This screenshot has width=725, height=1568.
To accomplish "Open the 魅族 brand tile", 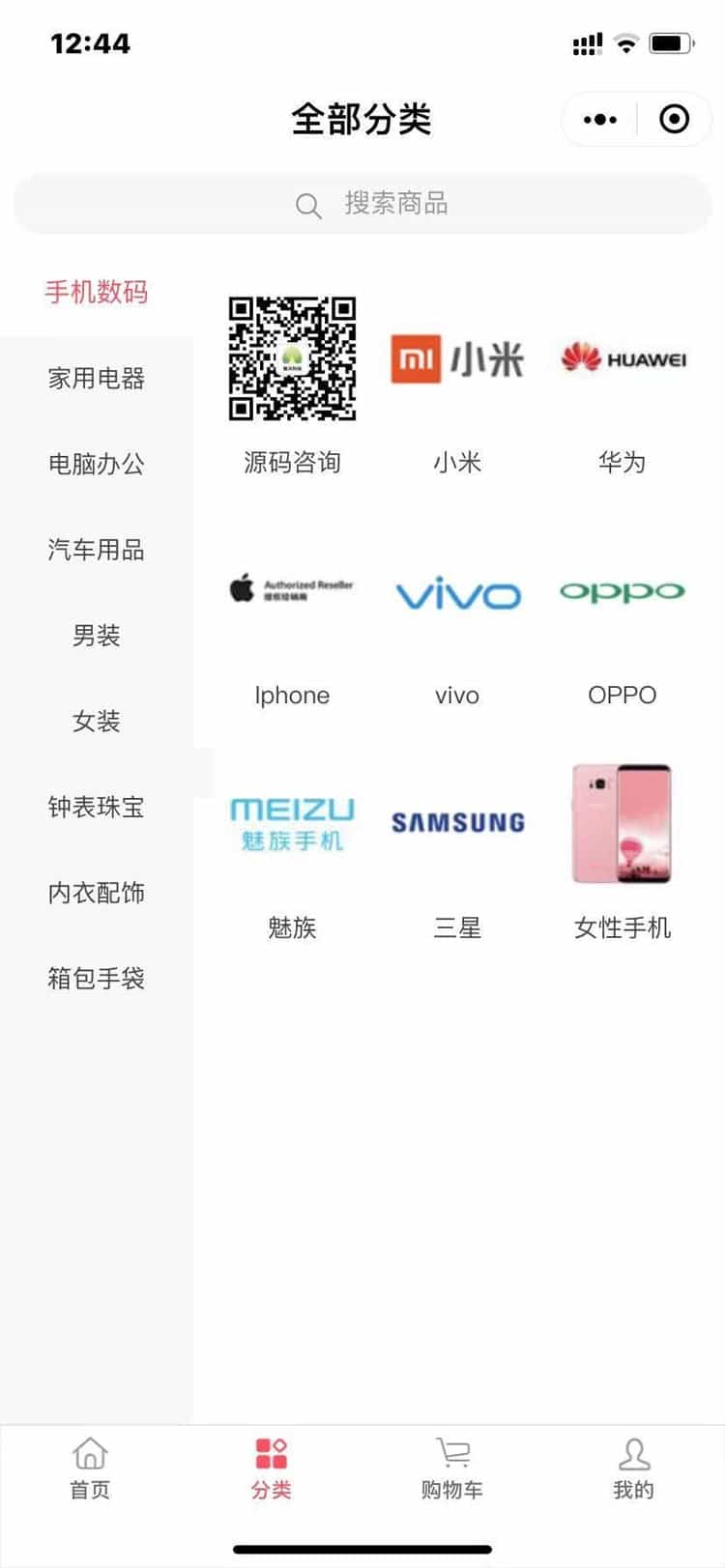I will pyautogui.click(x=292, y=850).
